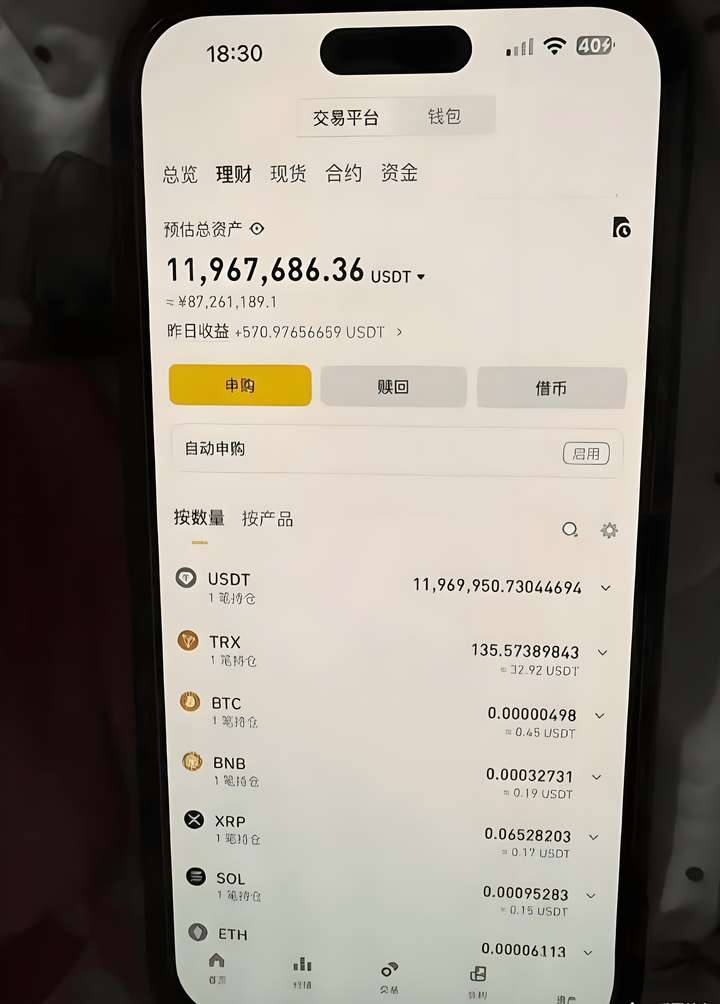This screenshot has height=1004, width=720.
Task: Expand the USDT holding row
Action: pos(604,588)
